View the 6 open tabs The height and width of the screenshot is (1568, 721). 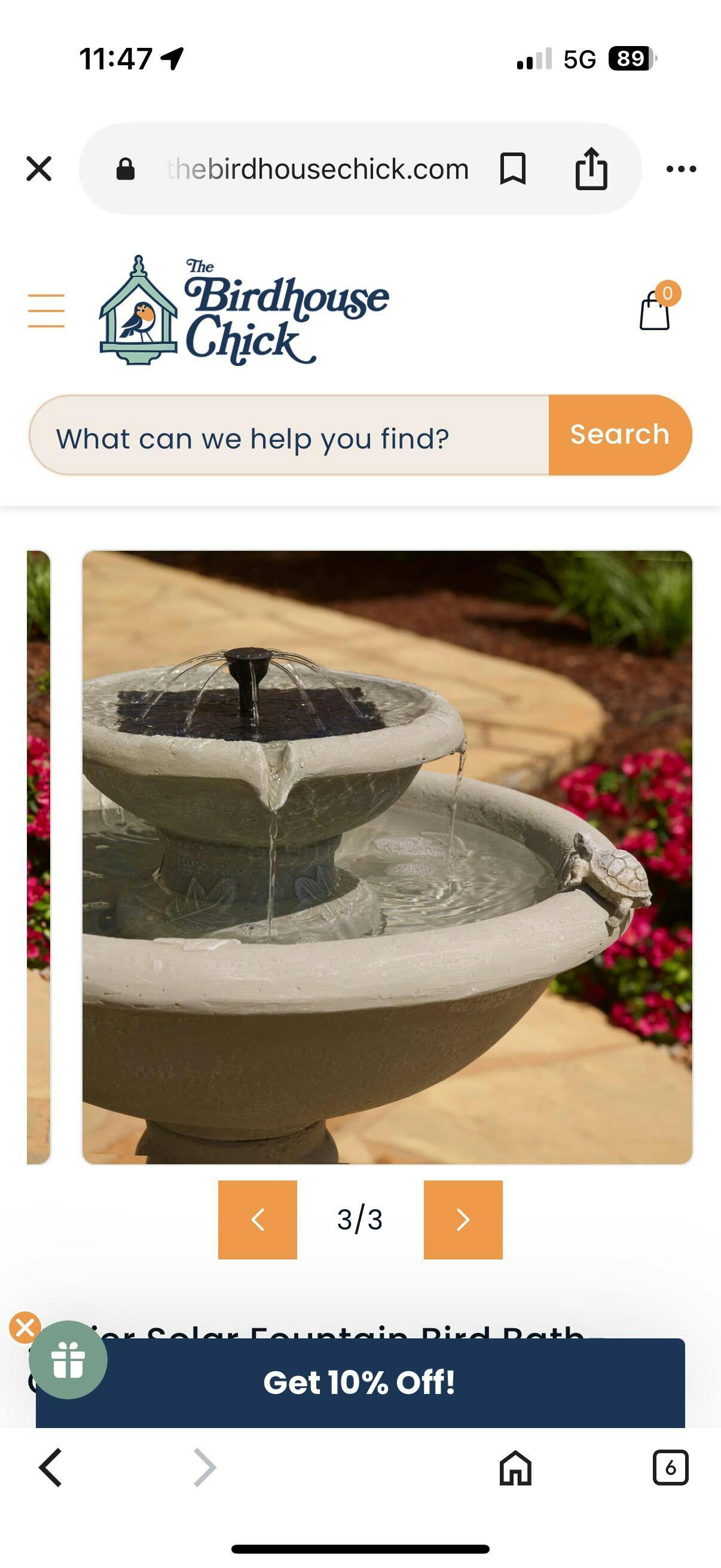pos(671,1468)
